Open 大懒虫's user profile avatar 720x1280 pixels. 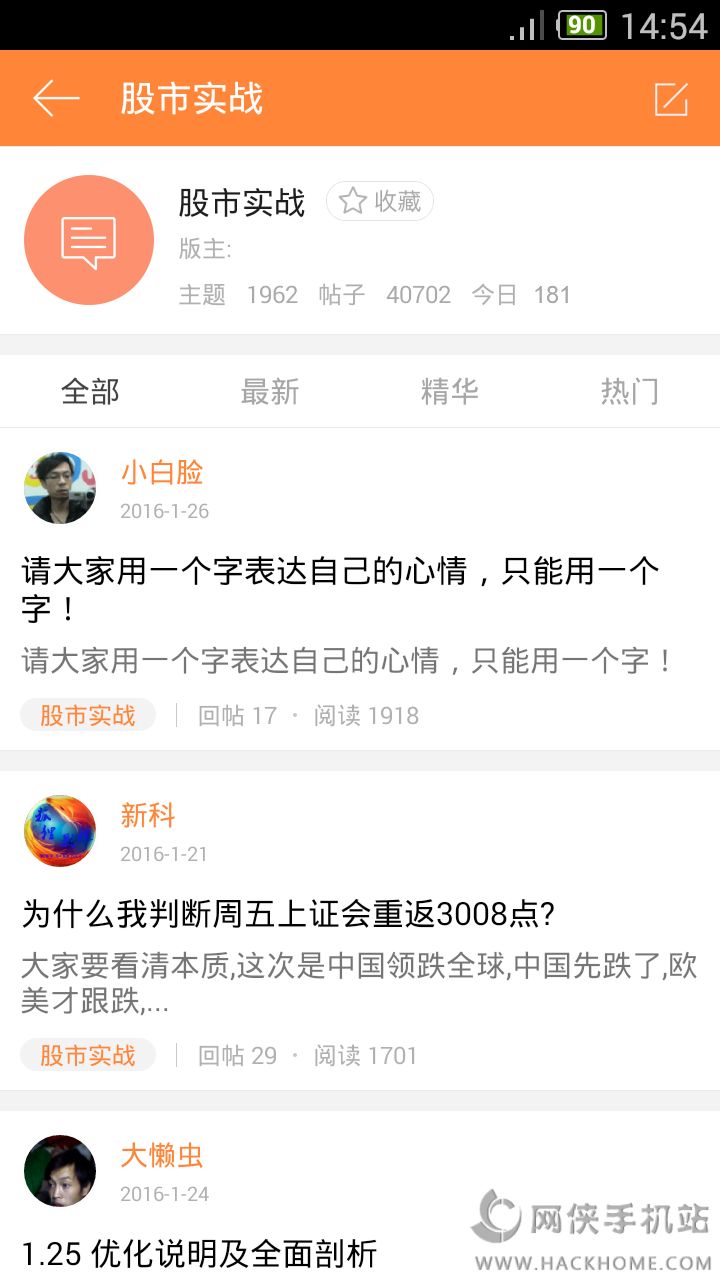[60, 1171]
